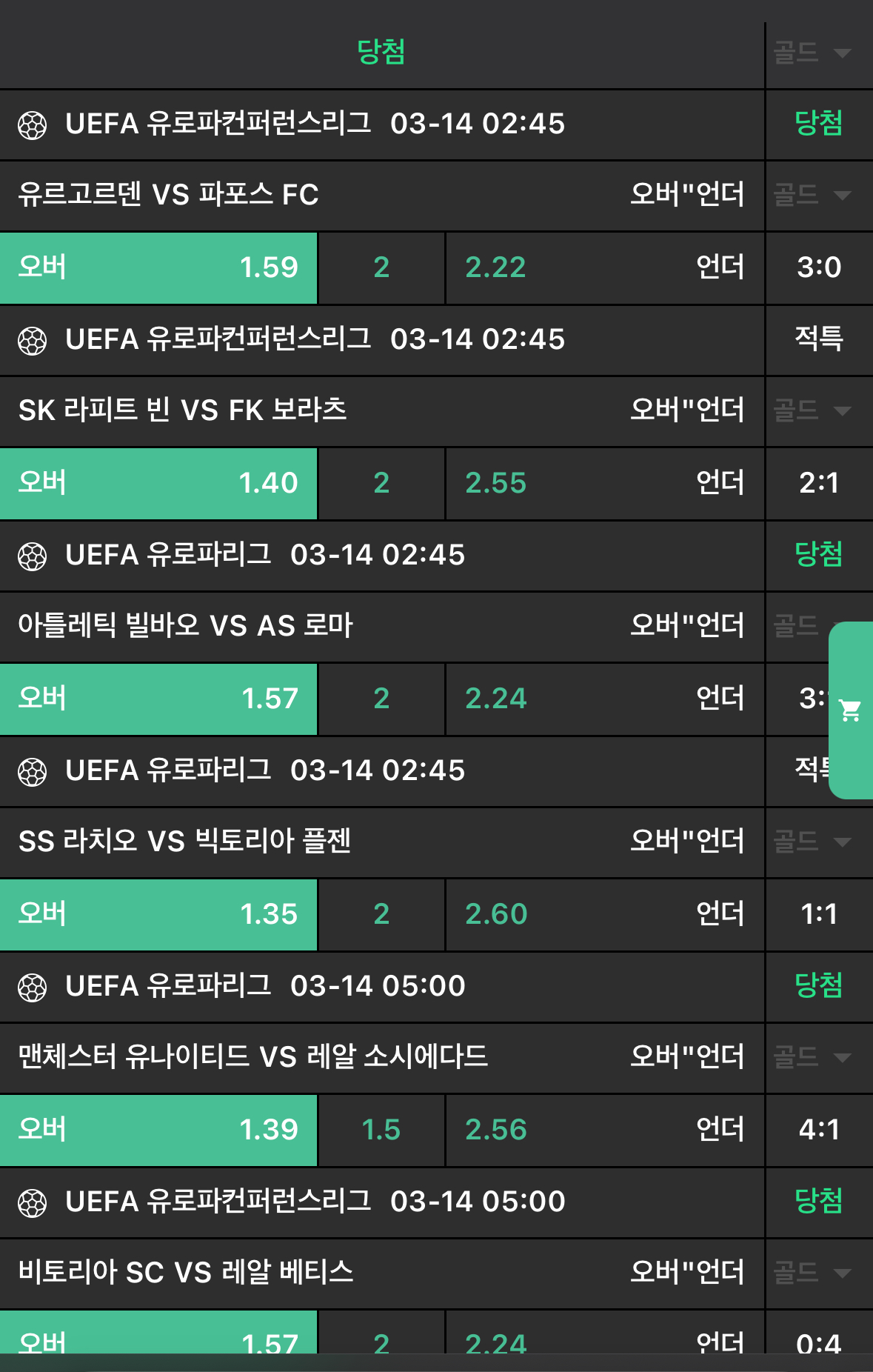Open the betting cart floating button

(x=851, y=710)
